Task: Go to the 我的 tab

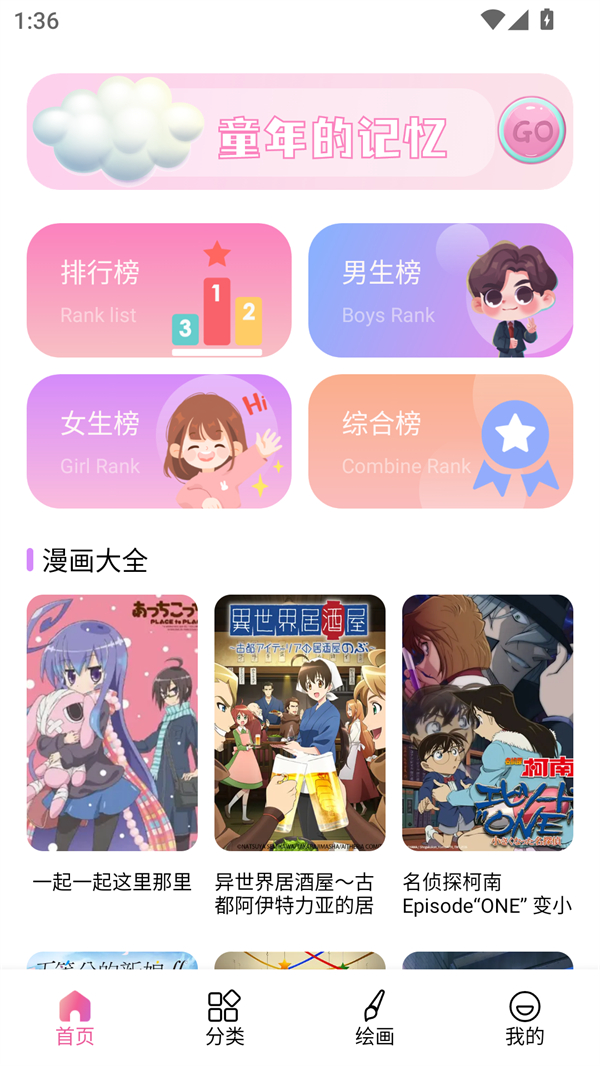Action: (525, 1018)
